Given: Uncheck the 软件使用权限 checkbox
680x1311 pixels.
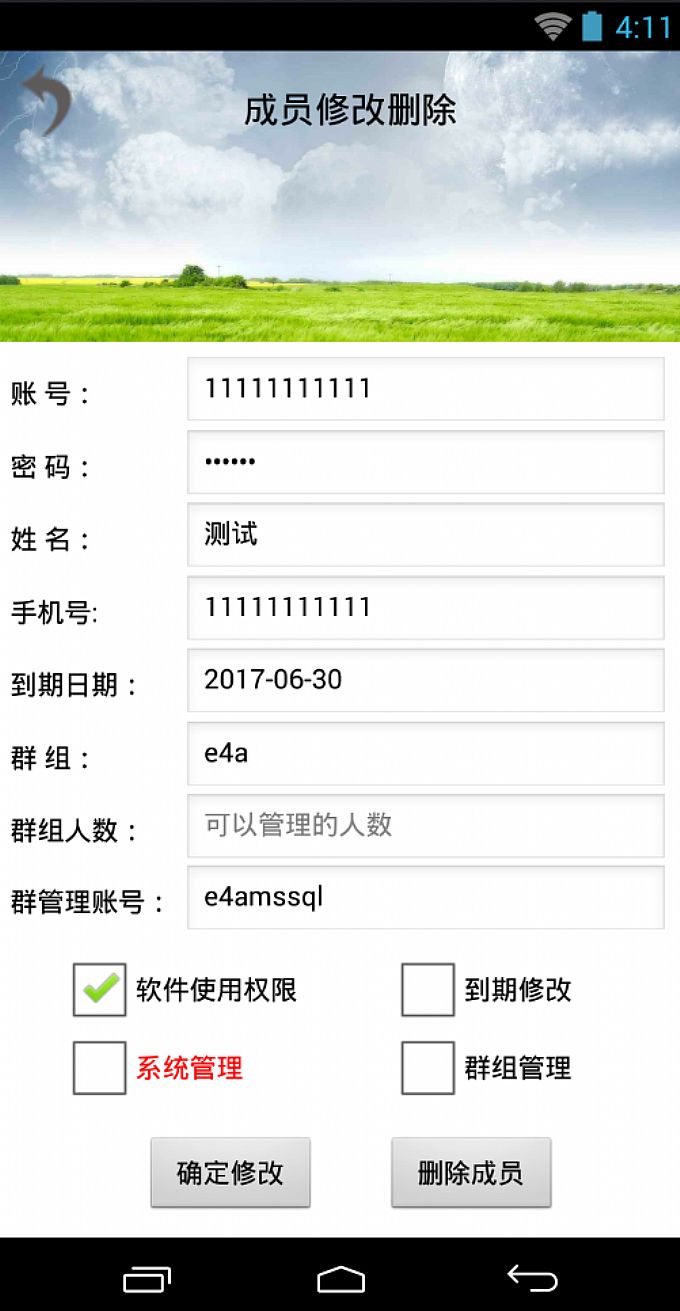Looking at the screenshot, I should (x=100, y=990).
